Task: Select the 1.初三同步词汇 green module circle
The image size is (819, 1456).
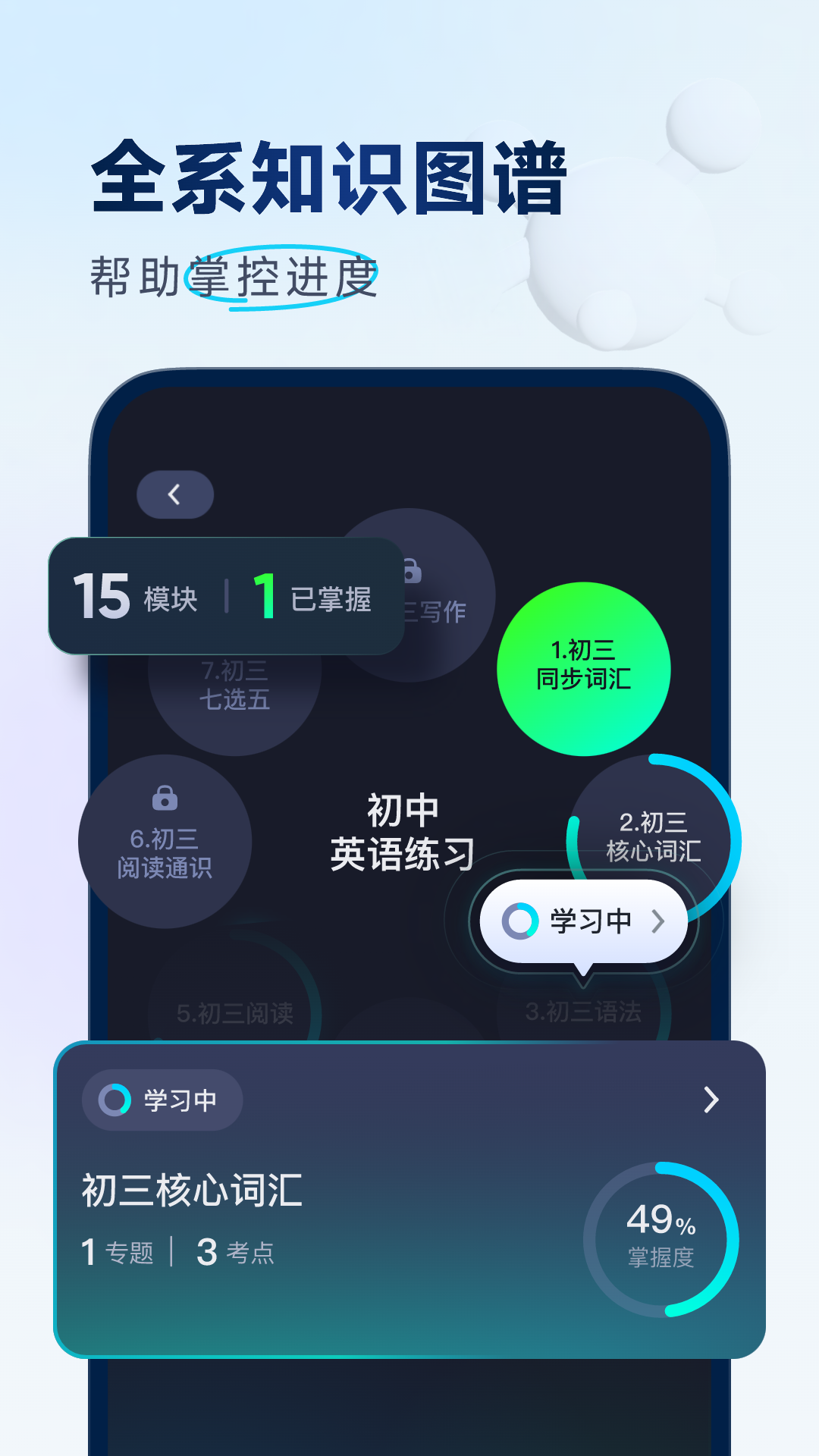Action: pos(584,667)
